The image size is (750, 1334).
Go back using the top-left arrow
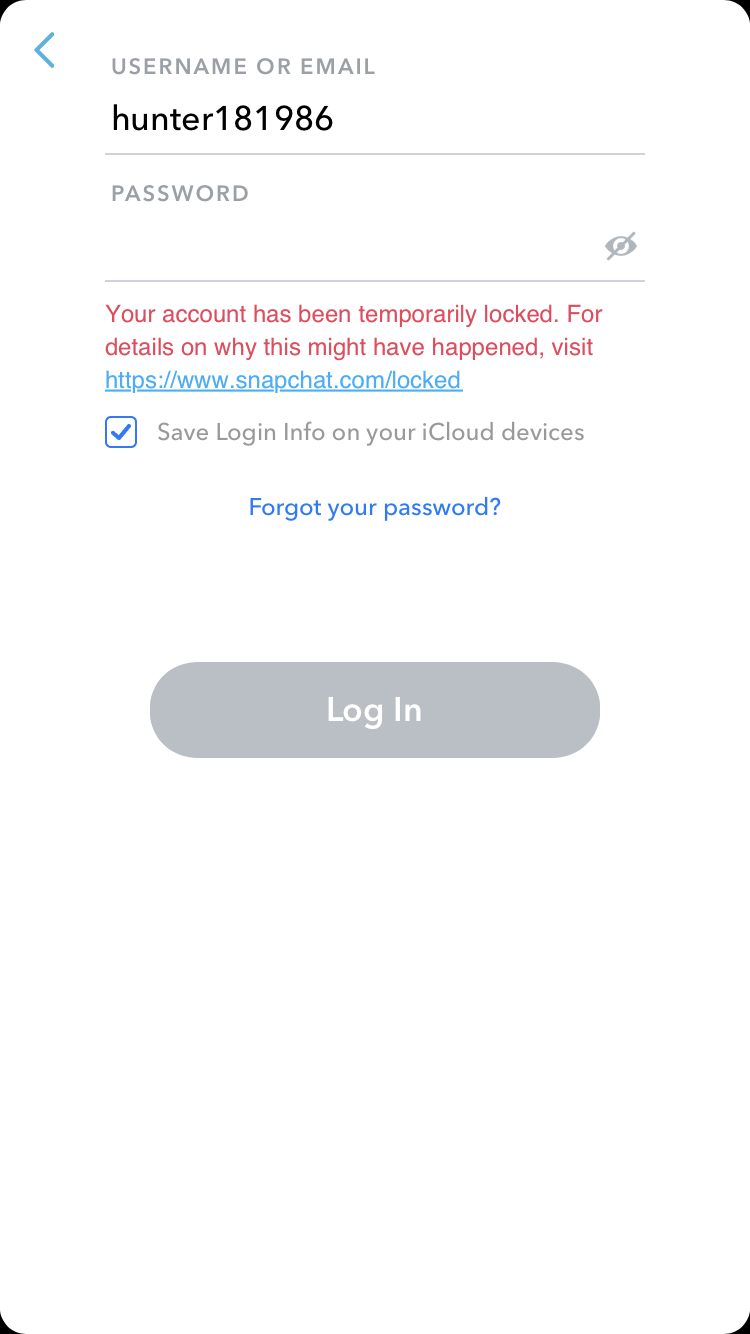click(44, 50)
